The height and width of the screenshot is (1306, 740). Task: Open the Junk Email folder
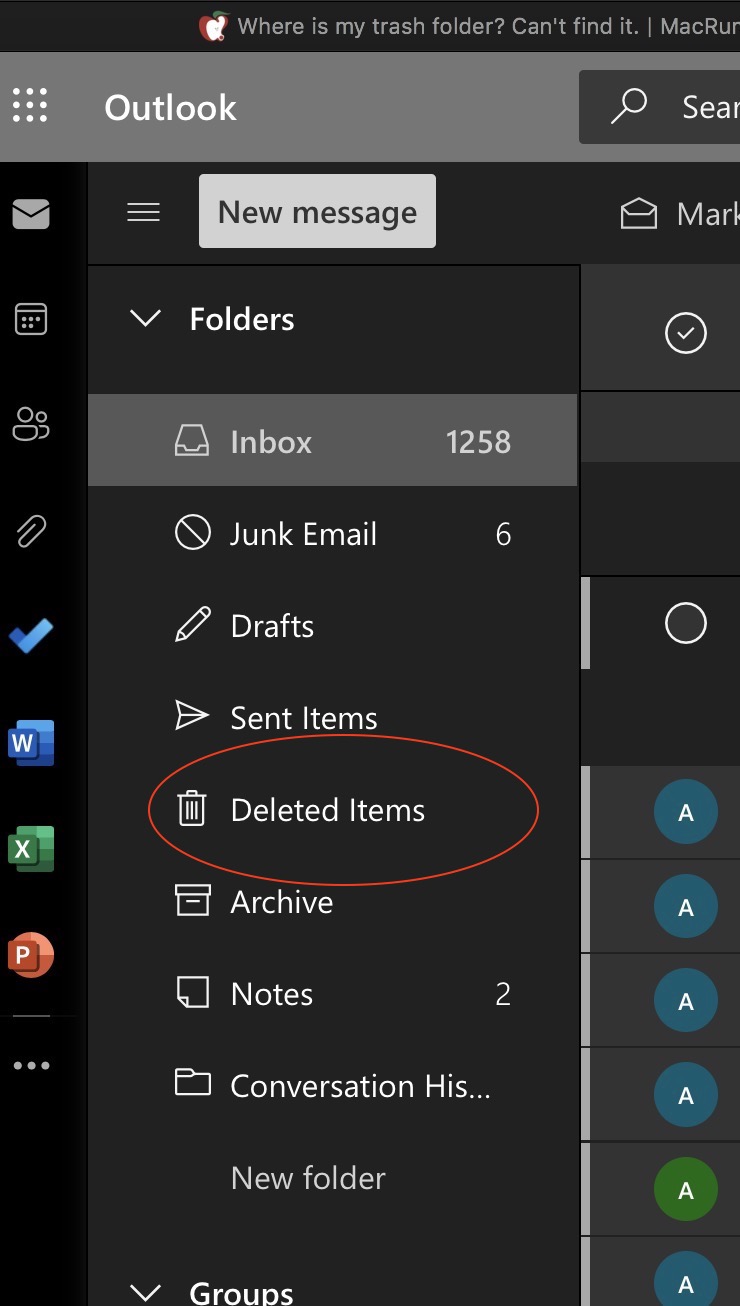click(332, 534)
